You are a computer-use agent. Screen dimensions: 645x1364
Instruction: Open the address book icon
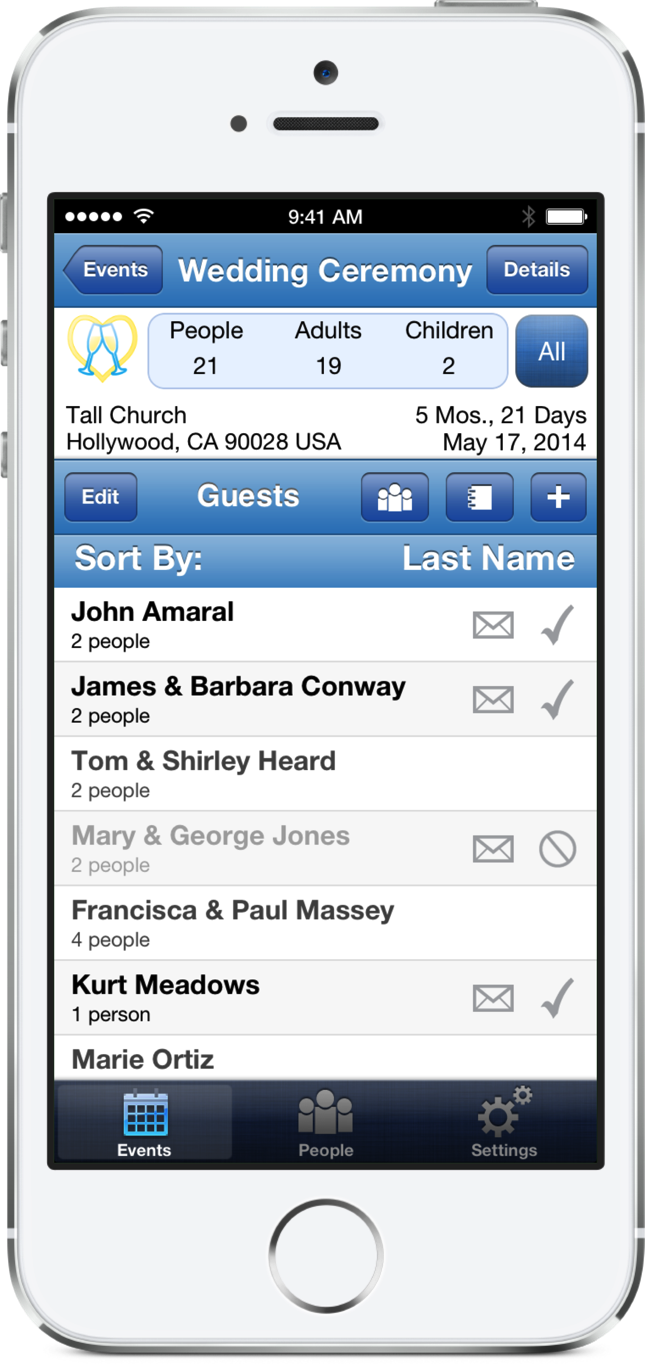(480, 497)
